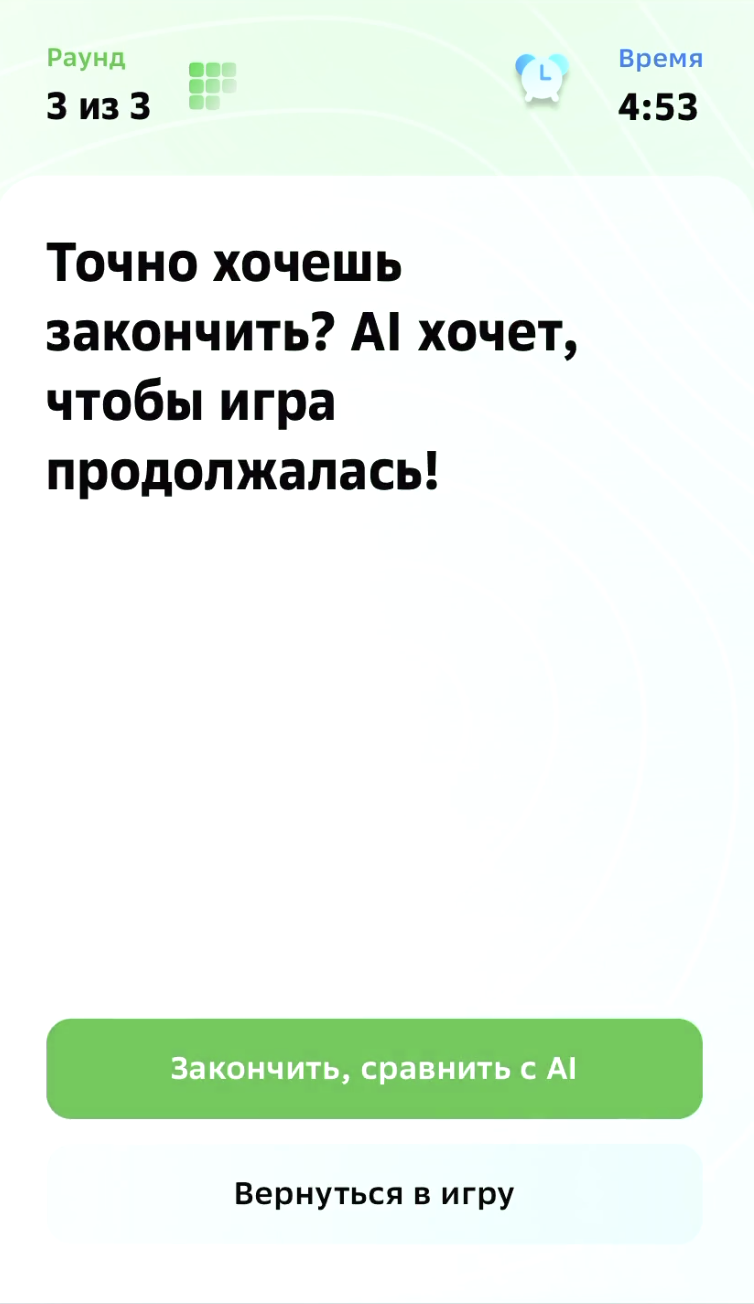Tap «Закончить, сравнить с AI» button

(374, 1068)
